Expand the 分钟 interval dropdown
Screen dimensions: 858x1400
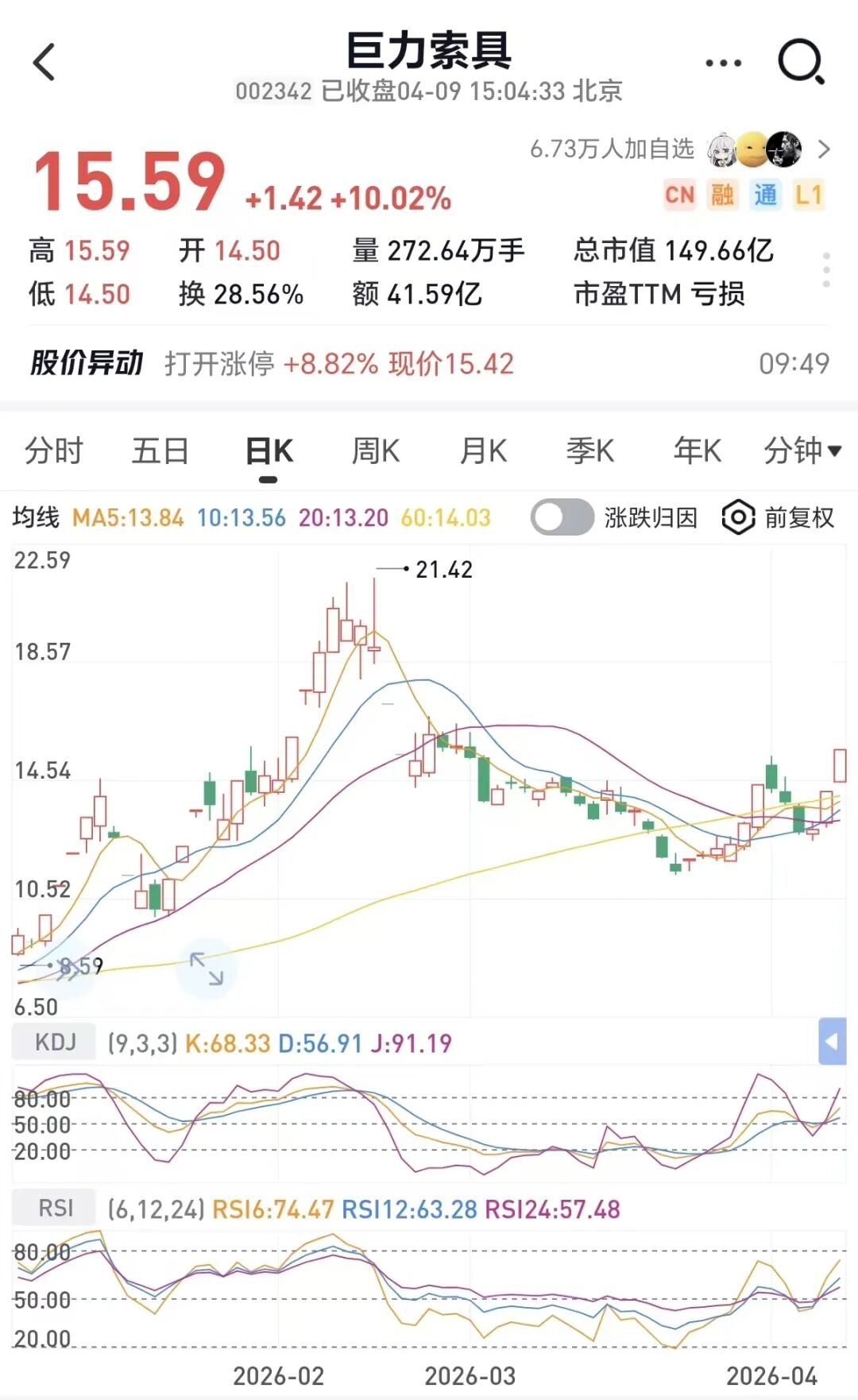pos(802,451)
